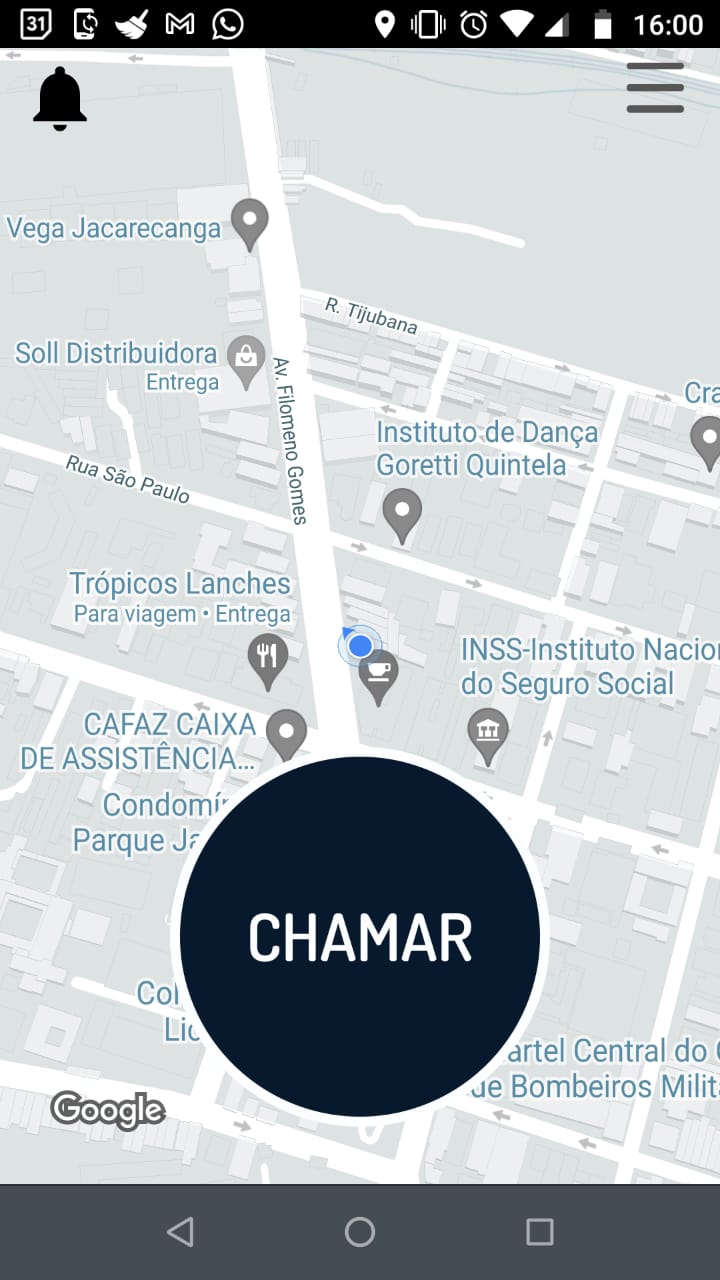Select the Trópicos Lanches restaurant pin
Image resolution: width=720 pixels, height=1280 pixels.
(267, 658)
